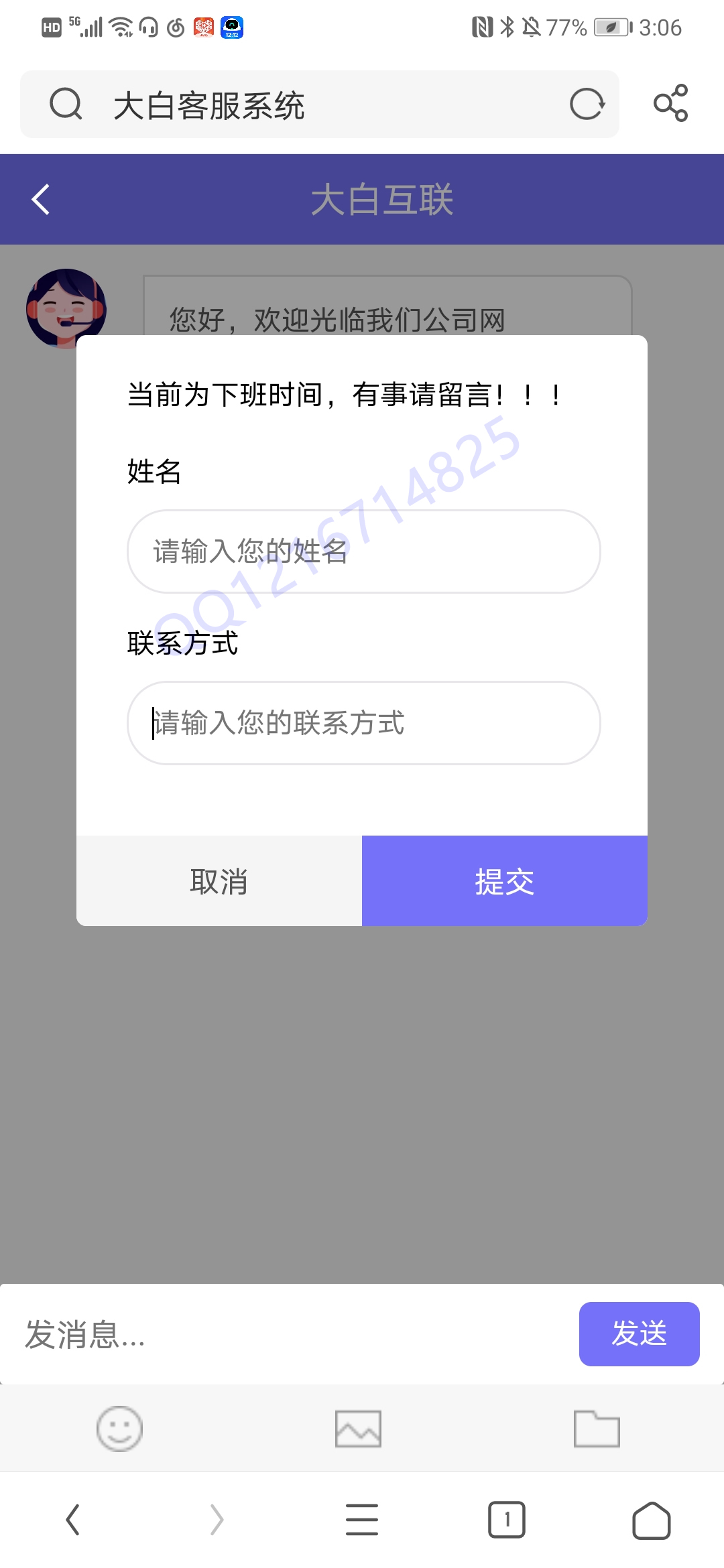This screenshot has width=724, height=1568.
Task: Attach a picture using the image icon
Action: point(358,1429)
